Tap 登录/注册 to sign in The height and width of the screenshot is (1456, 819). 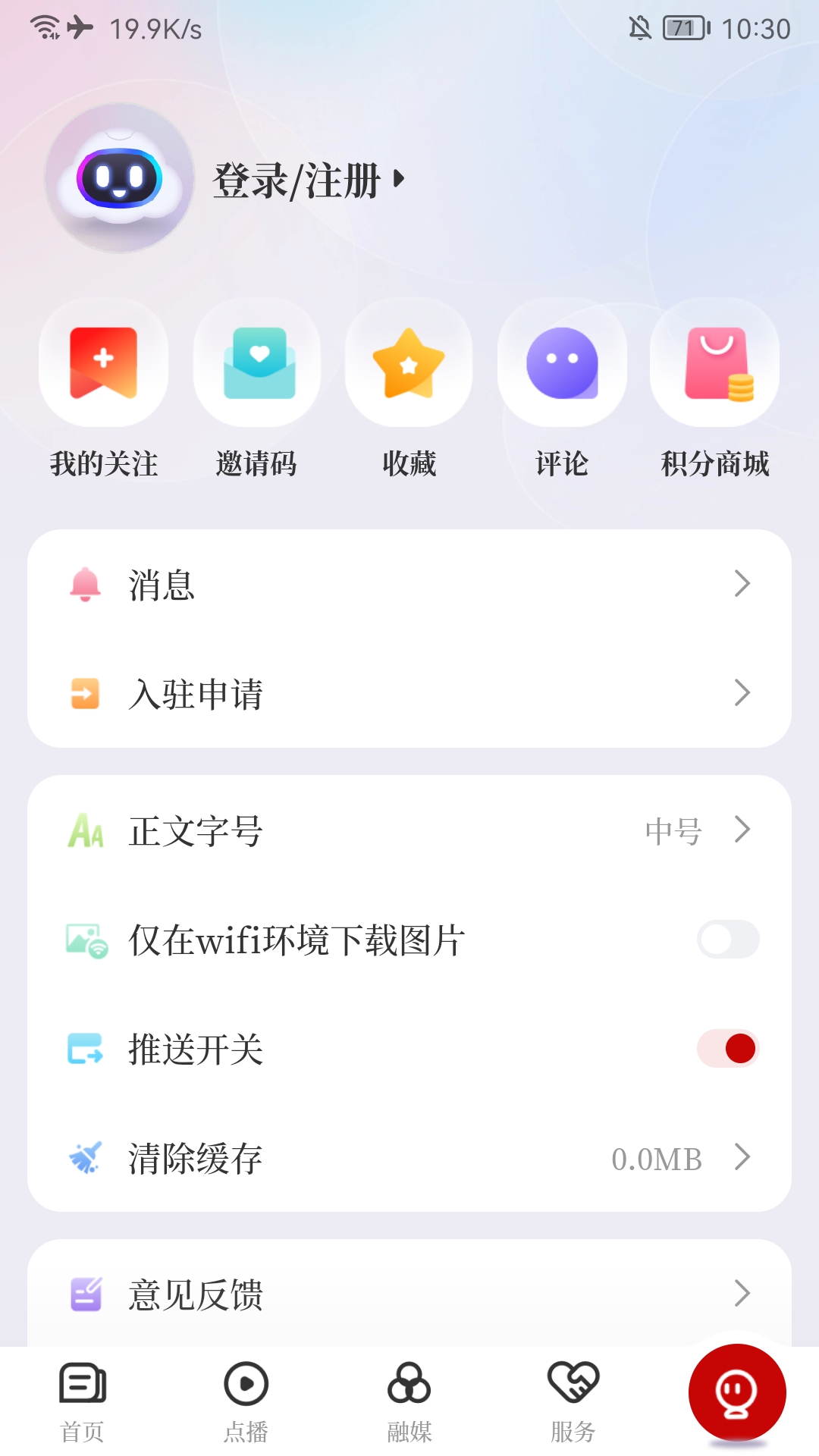(x=296, y=180)
